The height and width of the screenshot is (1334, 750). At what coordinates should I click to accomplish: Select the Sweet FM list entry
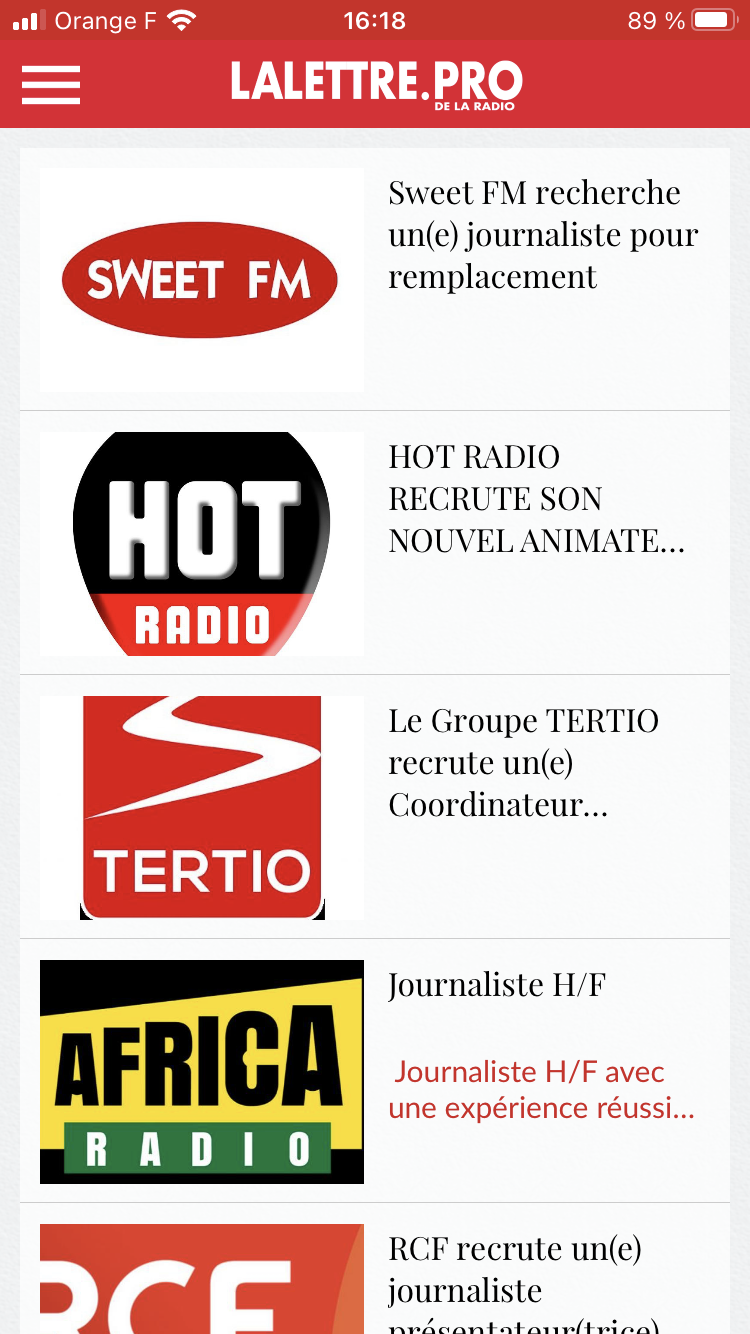375,279
